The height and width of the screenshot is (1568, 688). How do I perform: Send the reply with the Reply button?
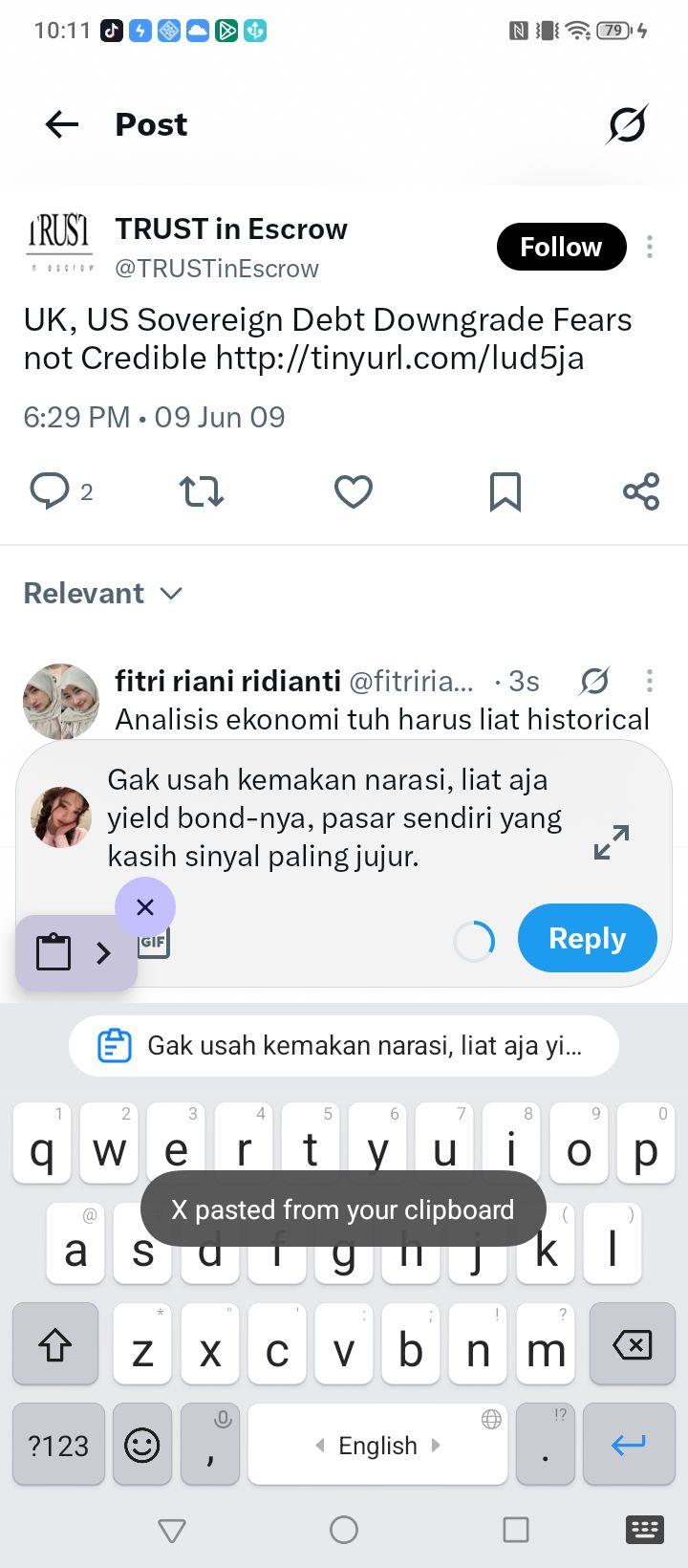click(588, 938)
